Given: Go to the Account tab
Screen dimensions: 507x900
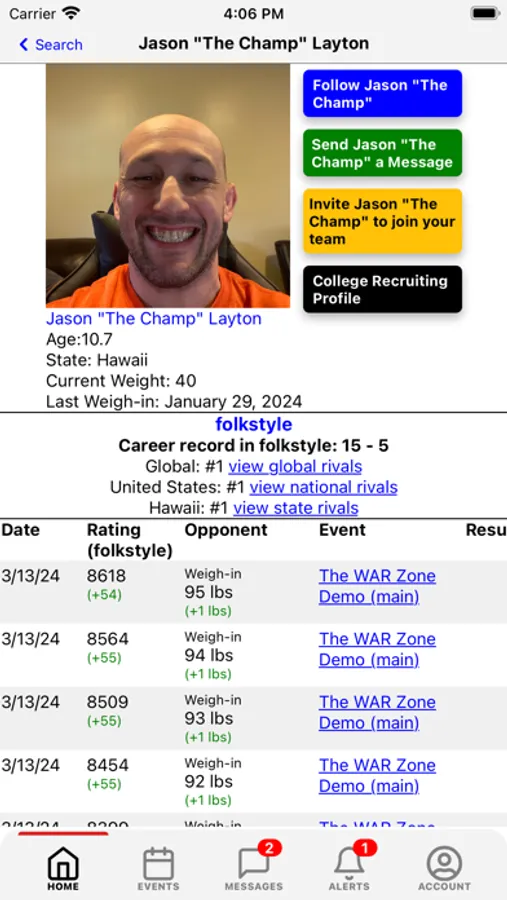Looking at the screenshot, I should click(x=444, y=868).
